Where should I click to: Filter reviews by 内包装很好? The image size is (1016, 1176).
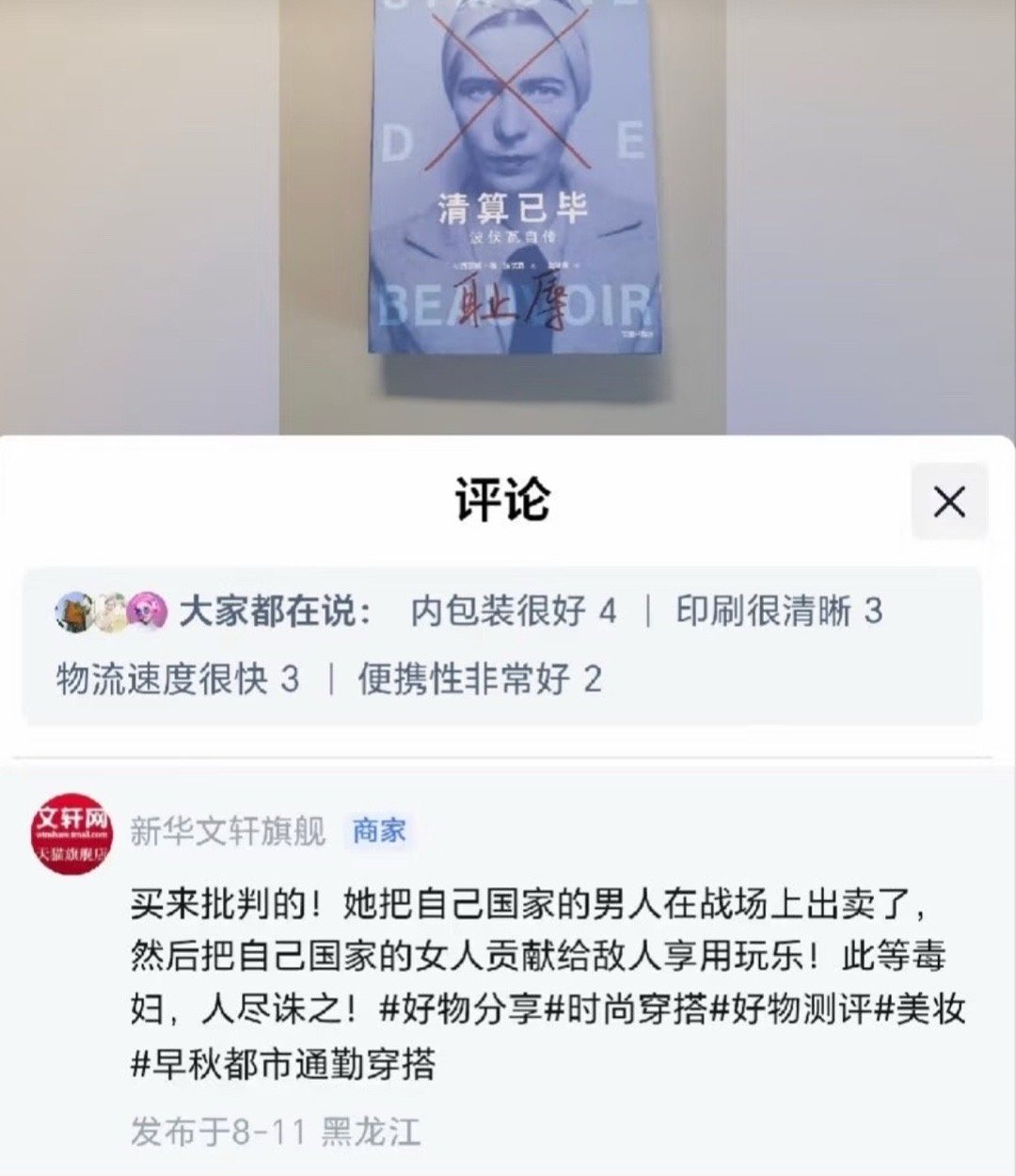point(513,612)
